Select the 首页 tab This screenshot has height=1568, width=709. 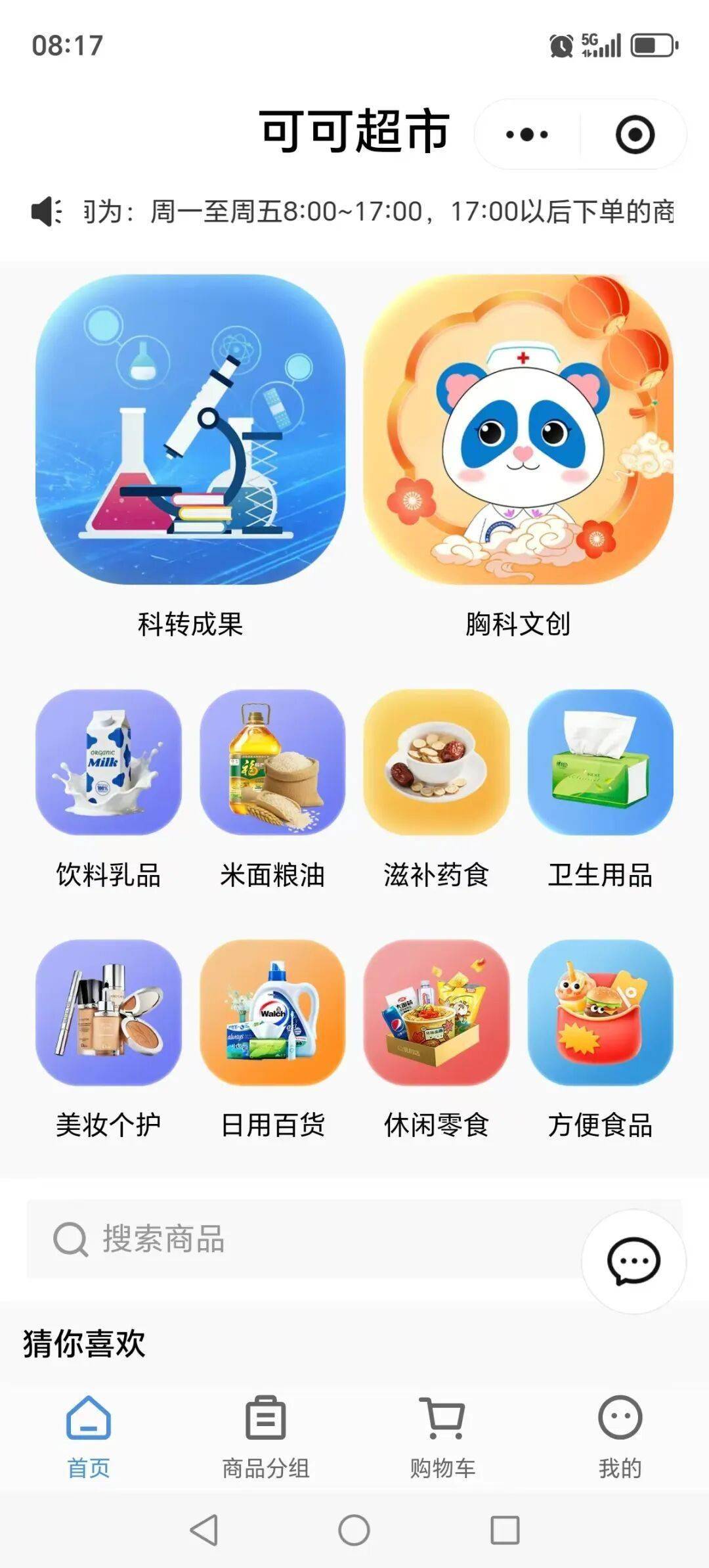click(89, 1436)
